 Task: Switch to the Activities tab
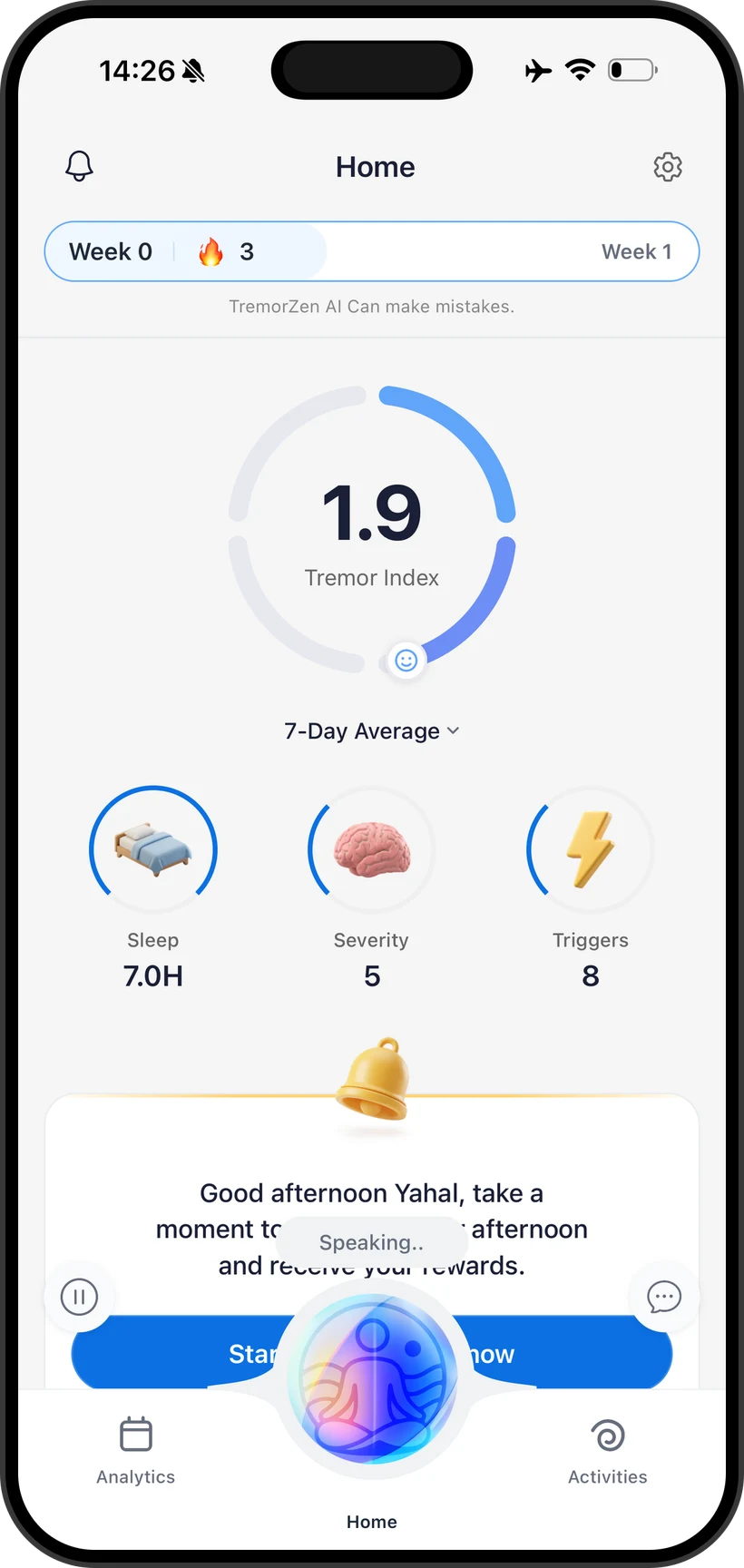coord(608,1451)
